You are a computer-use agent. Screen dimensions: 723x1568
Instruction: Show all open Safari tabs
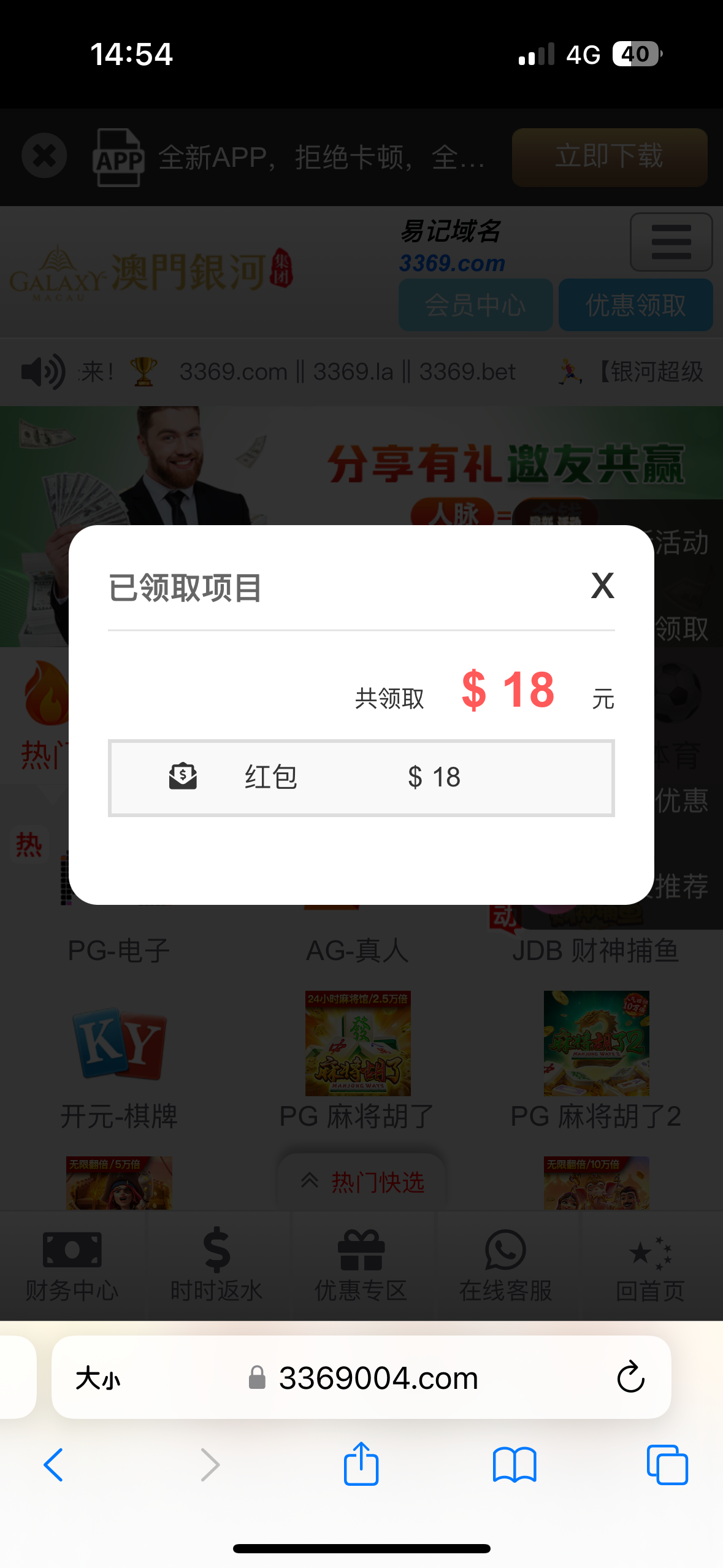pyautogui.click(x=667, y=1465)
